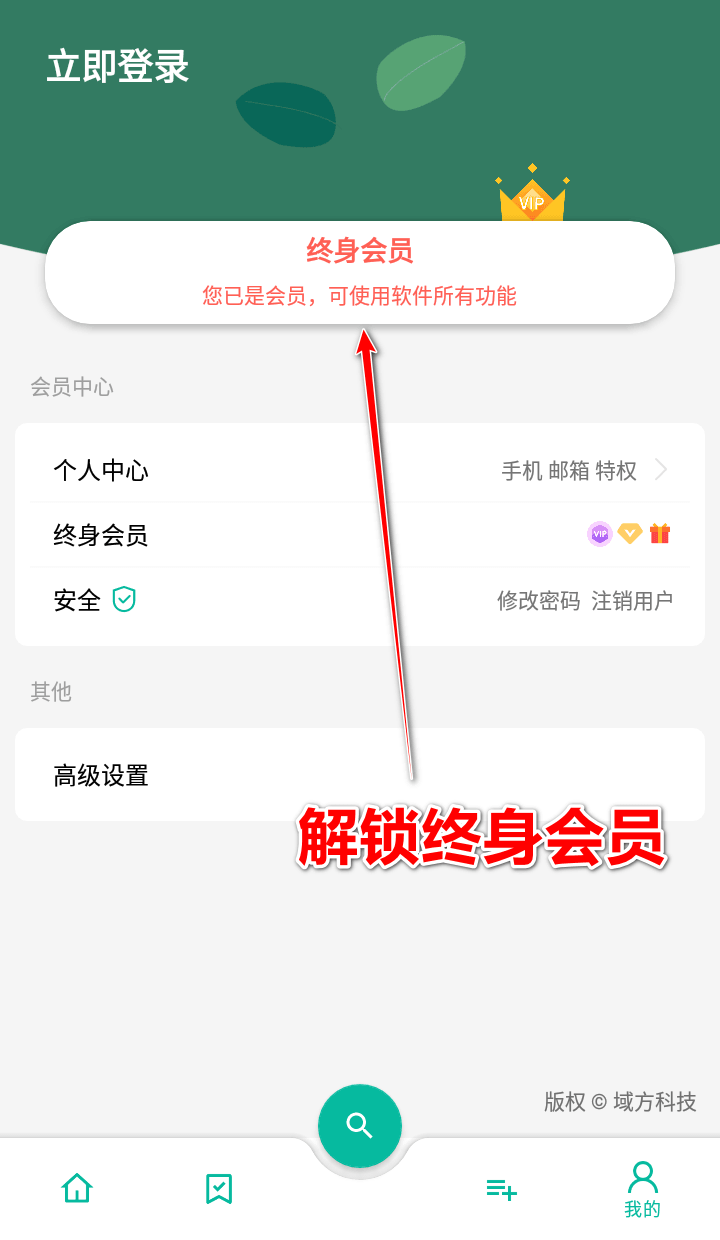Expand the 个人中心 row via its chevron

pyautogui.click(x=662, y=470)
